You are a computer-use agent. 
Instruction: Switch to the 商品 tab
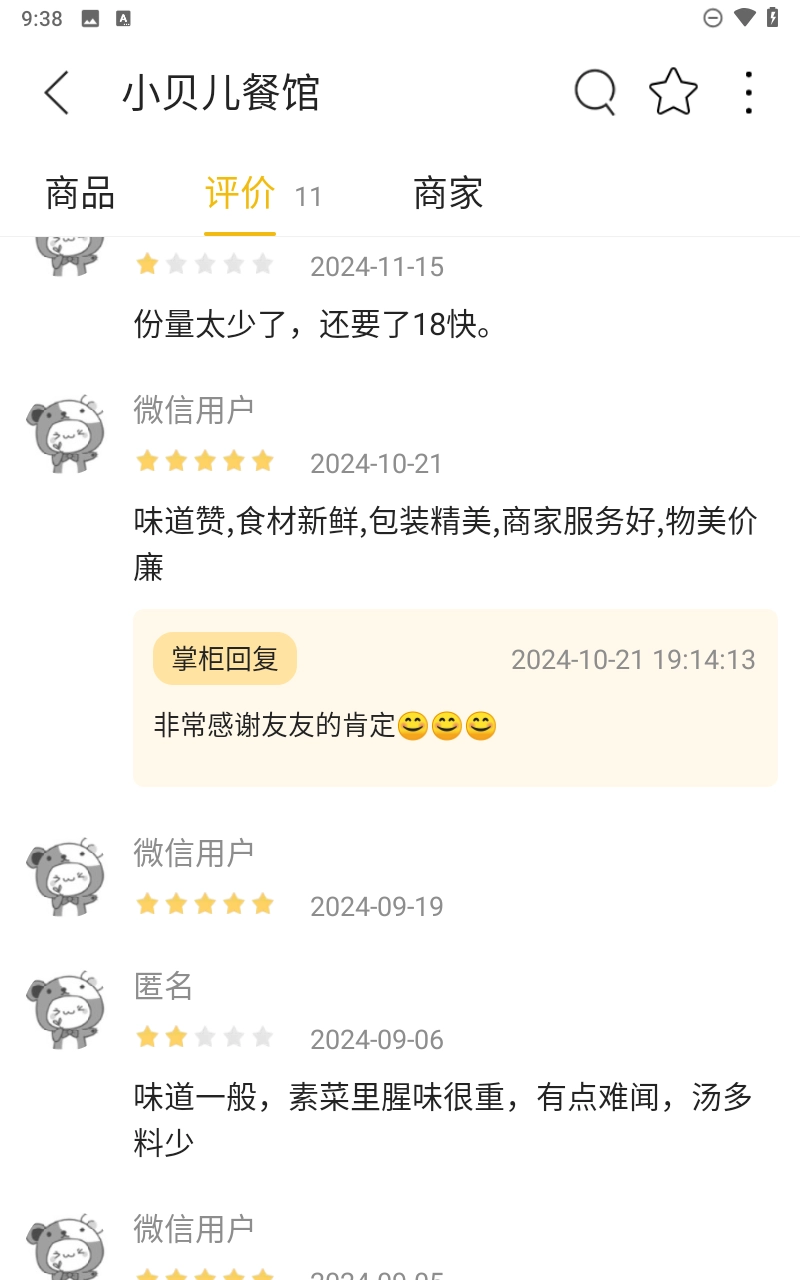click(x=78, y=194)
